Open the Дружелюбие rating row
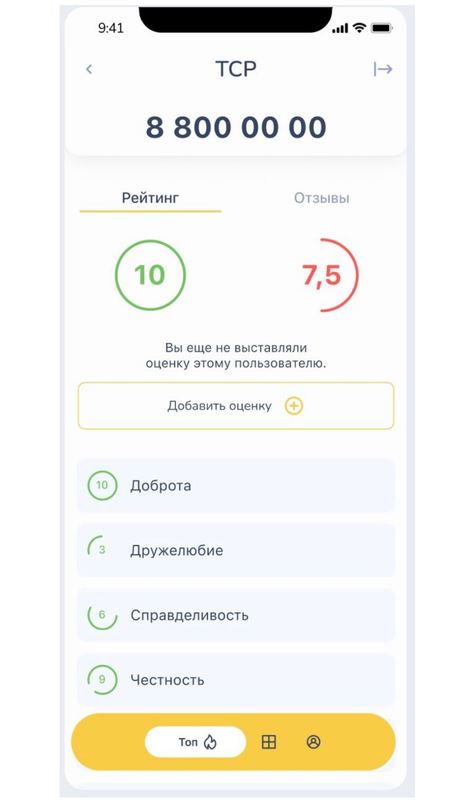This screenshot has height=800, width=450. click(236, 551)
